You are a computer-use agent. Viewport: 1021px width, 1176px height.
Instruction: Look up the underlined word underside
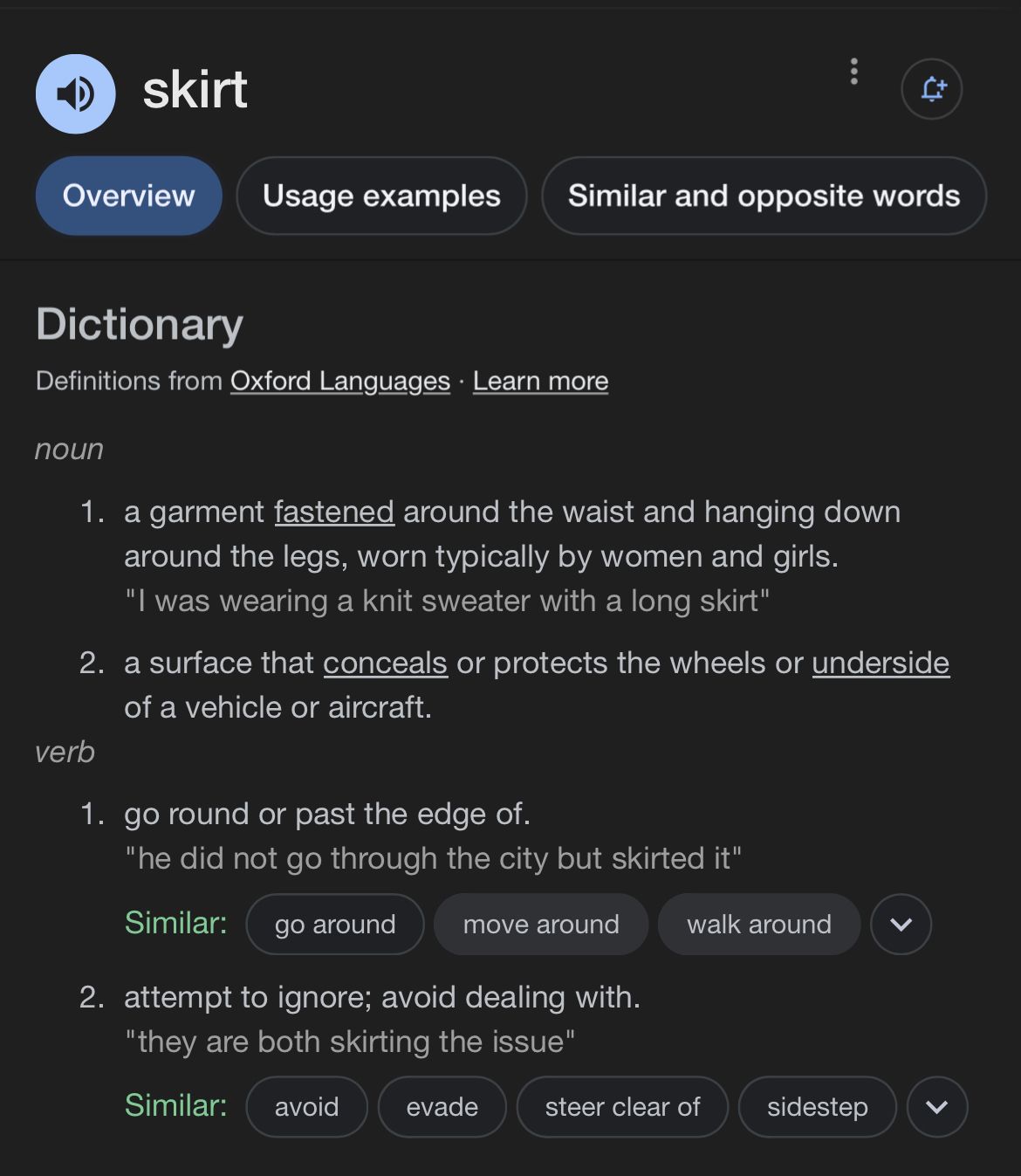[x=881, y=663]
